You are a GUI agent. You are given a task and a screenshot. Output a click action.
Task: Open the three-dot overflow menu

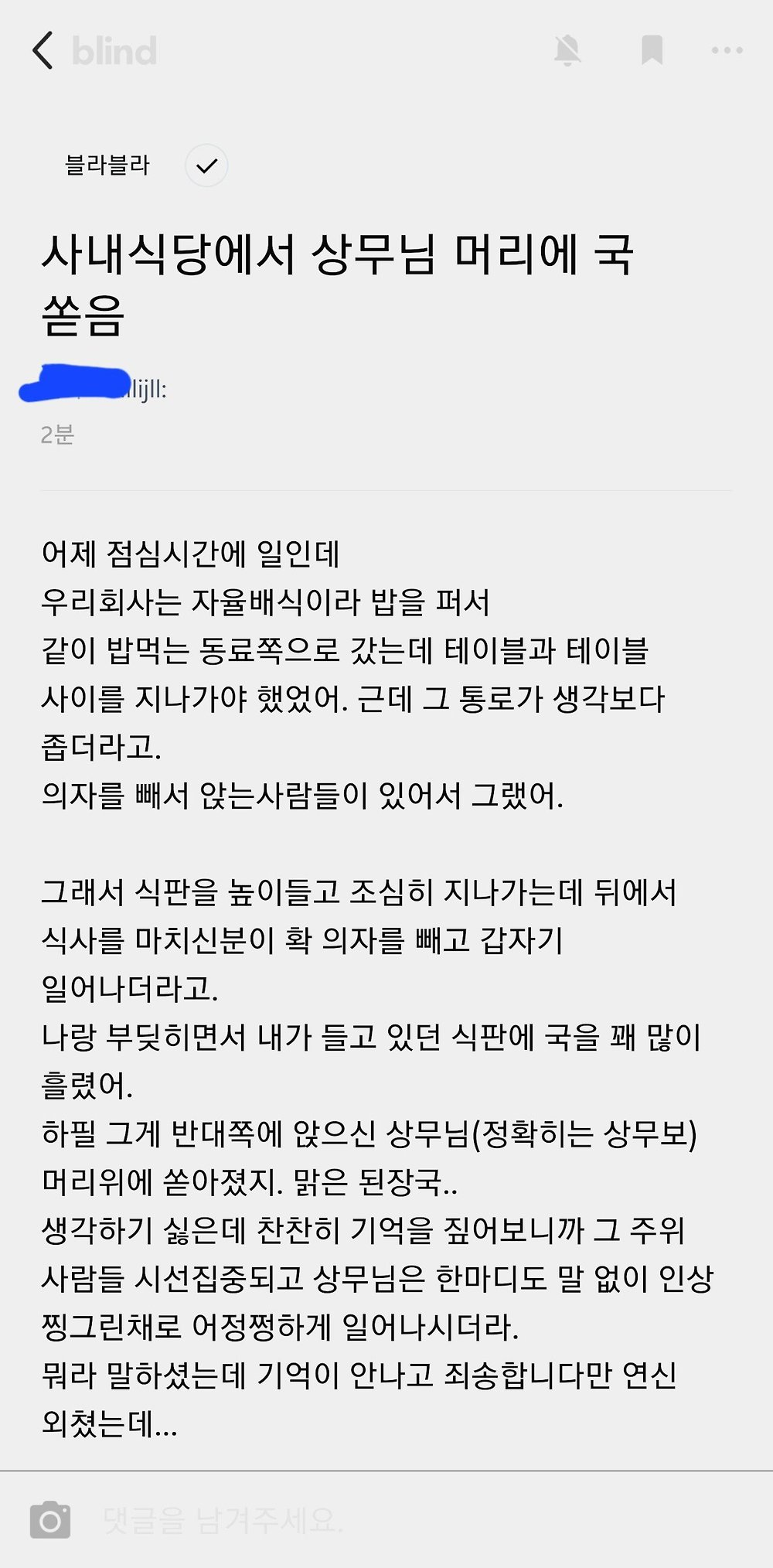[727, 50]
